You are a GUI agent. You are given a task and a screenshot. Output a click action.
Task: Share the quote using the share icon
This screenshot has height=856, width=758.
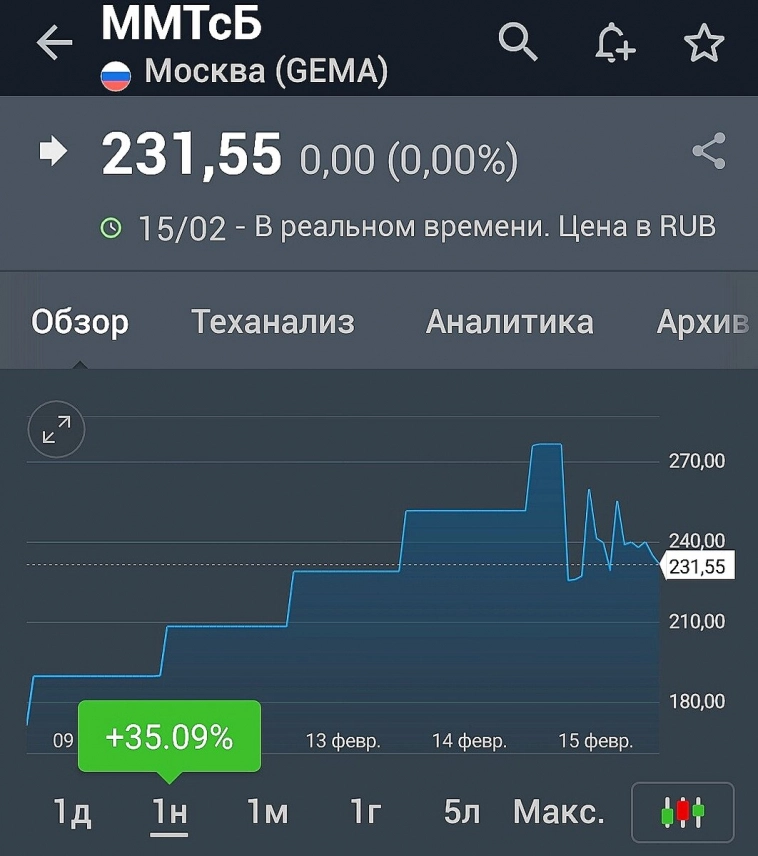[x=709, y=151]
